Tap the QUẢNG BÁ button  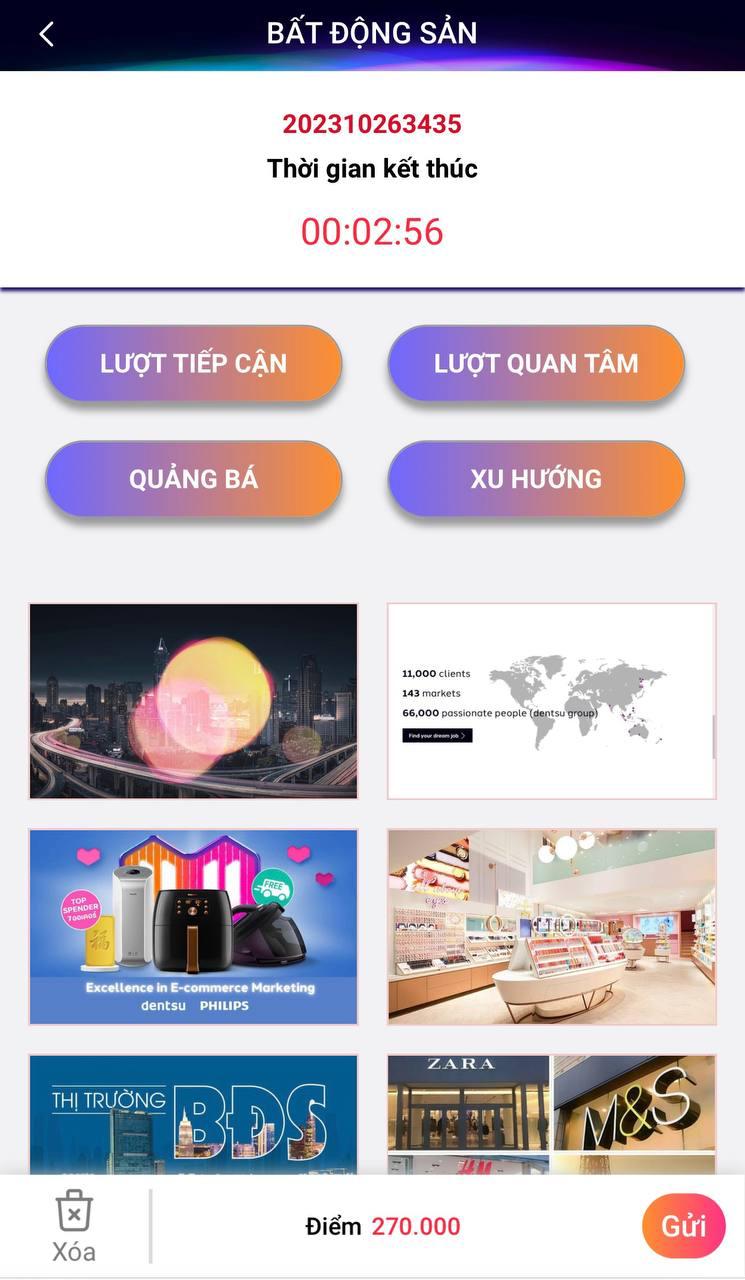(193, 479)
